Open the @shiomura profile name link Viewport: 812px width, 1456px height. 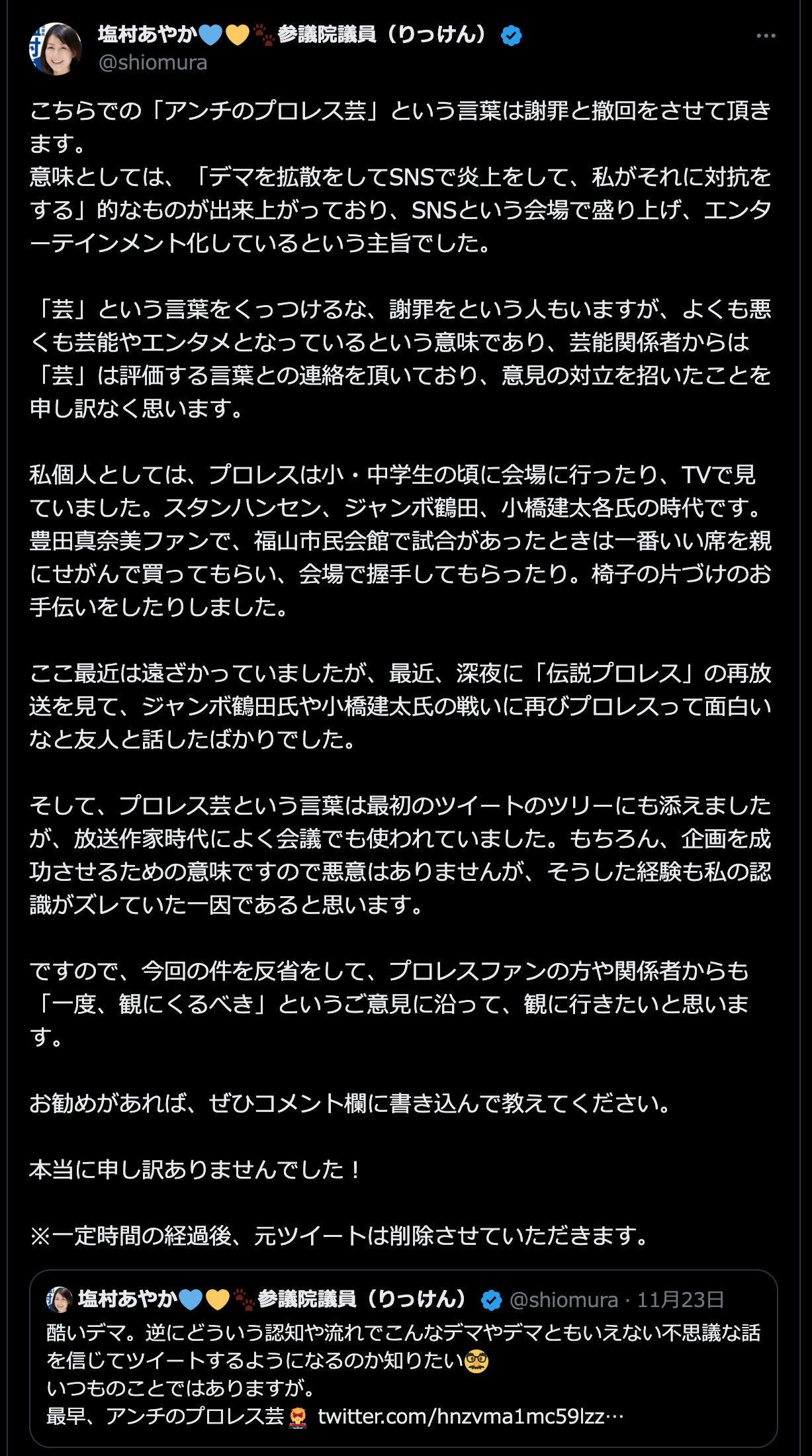153,62
